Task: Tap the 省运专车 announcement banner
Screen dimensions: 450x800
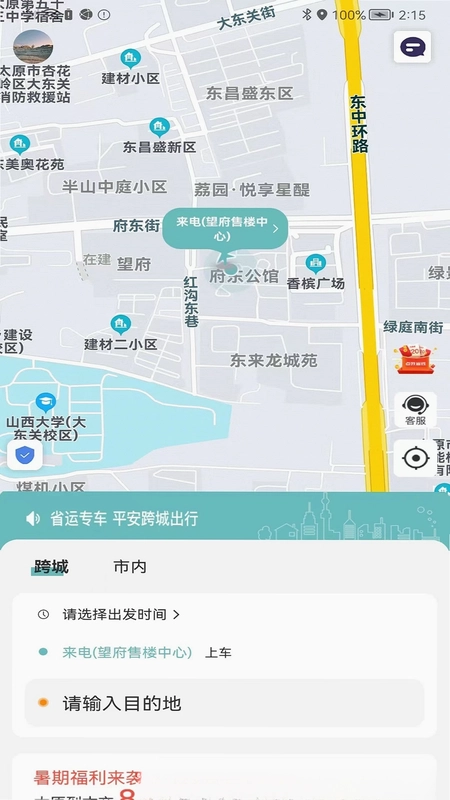Action: tap(224, 519)
